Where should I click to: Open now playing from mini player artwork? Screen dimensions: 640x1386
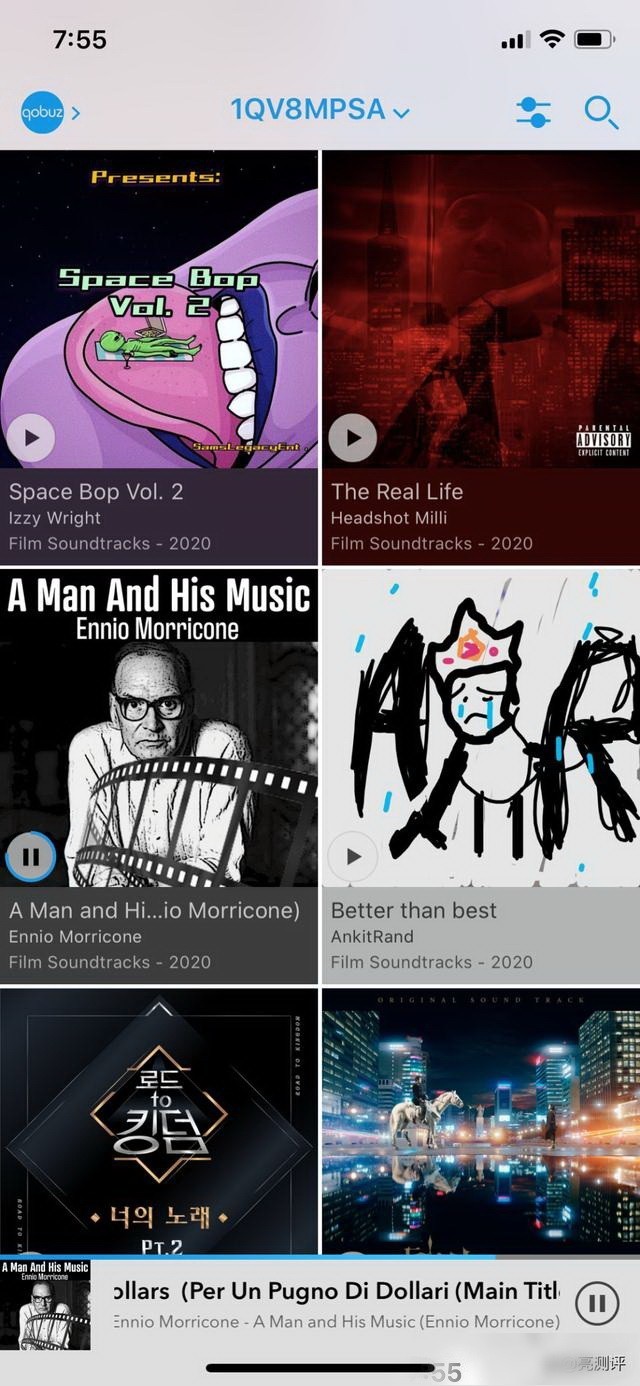[46, 1304]
